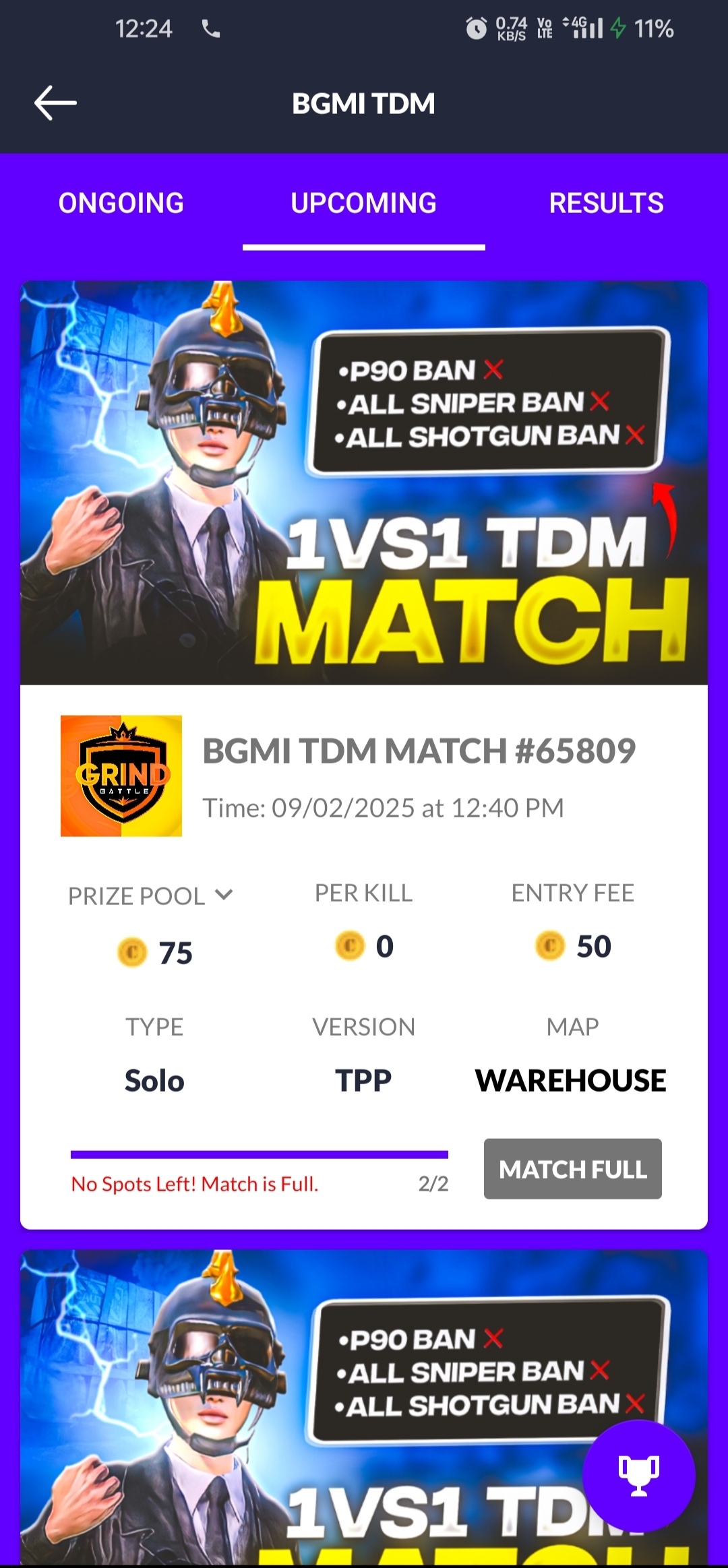Open the RESULTS tab

(x=606, y=203)
